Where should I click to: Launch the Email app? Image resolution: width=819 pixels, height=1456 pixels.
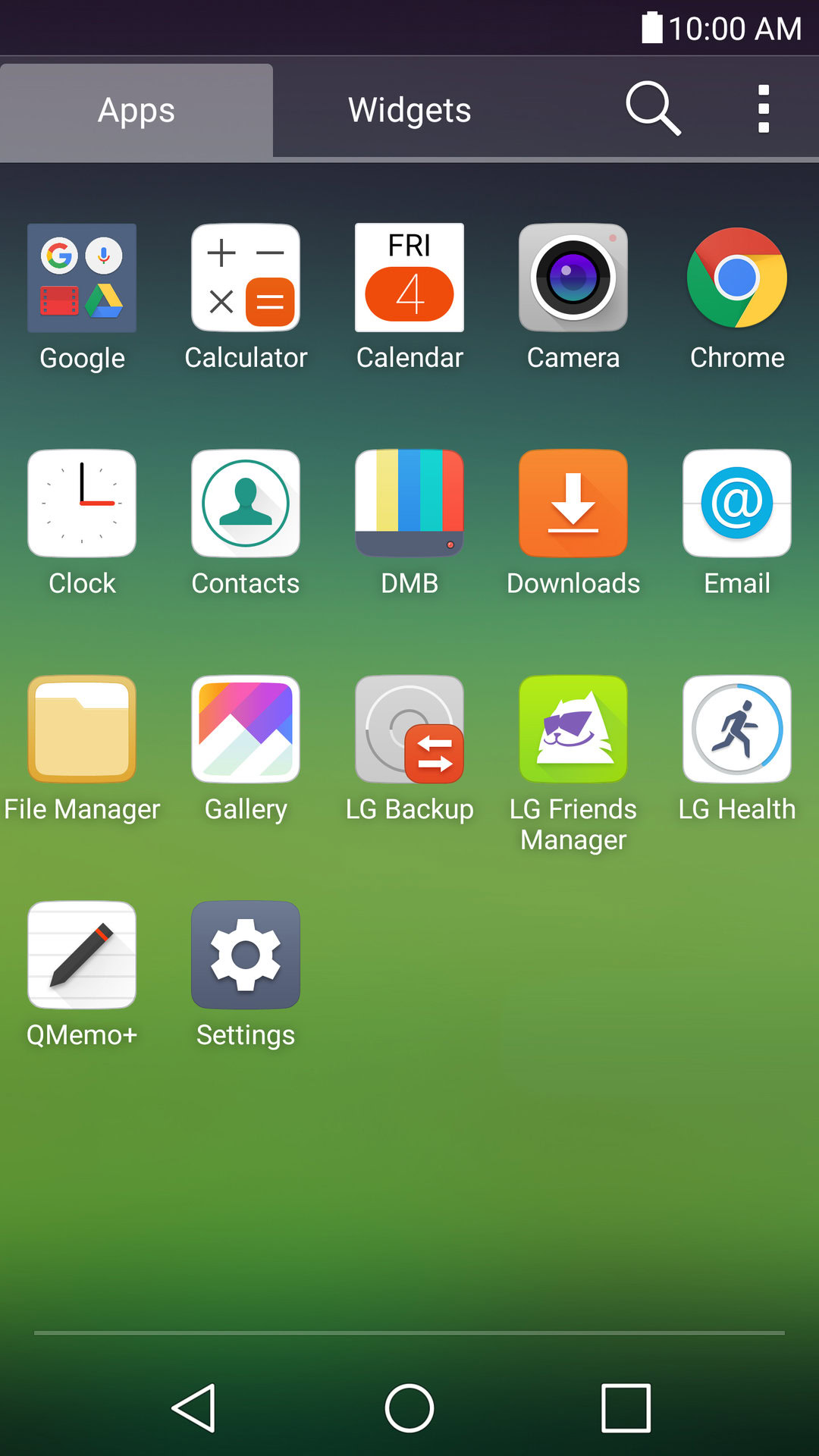click(737, 504)
